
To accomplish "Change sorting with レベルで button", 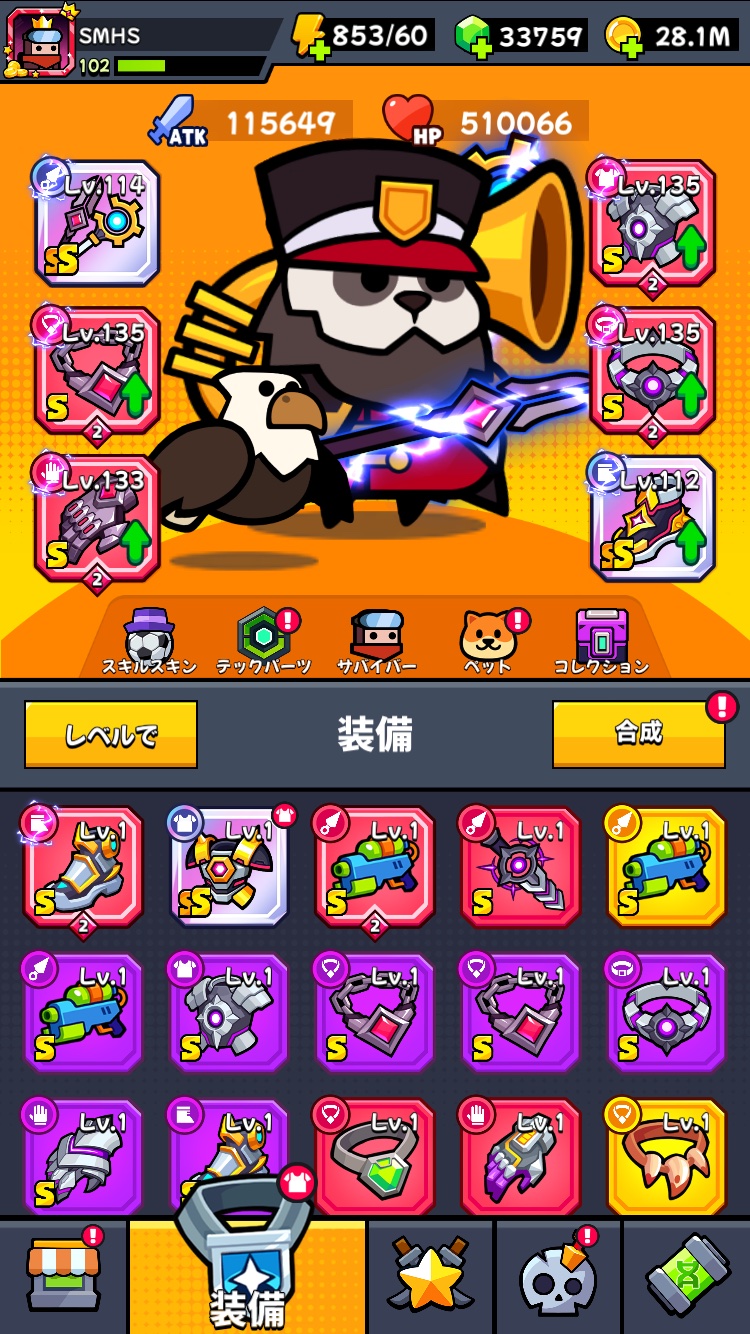I will click(111, 734).
